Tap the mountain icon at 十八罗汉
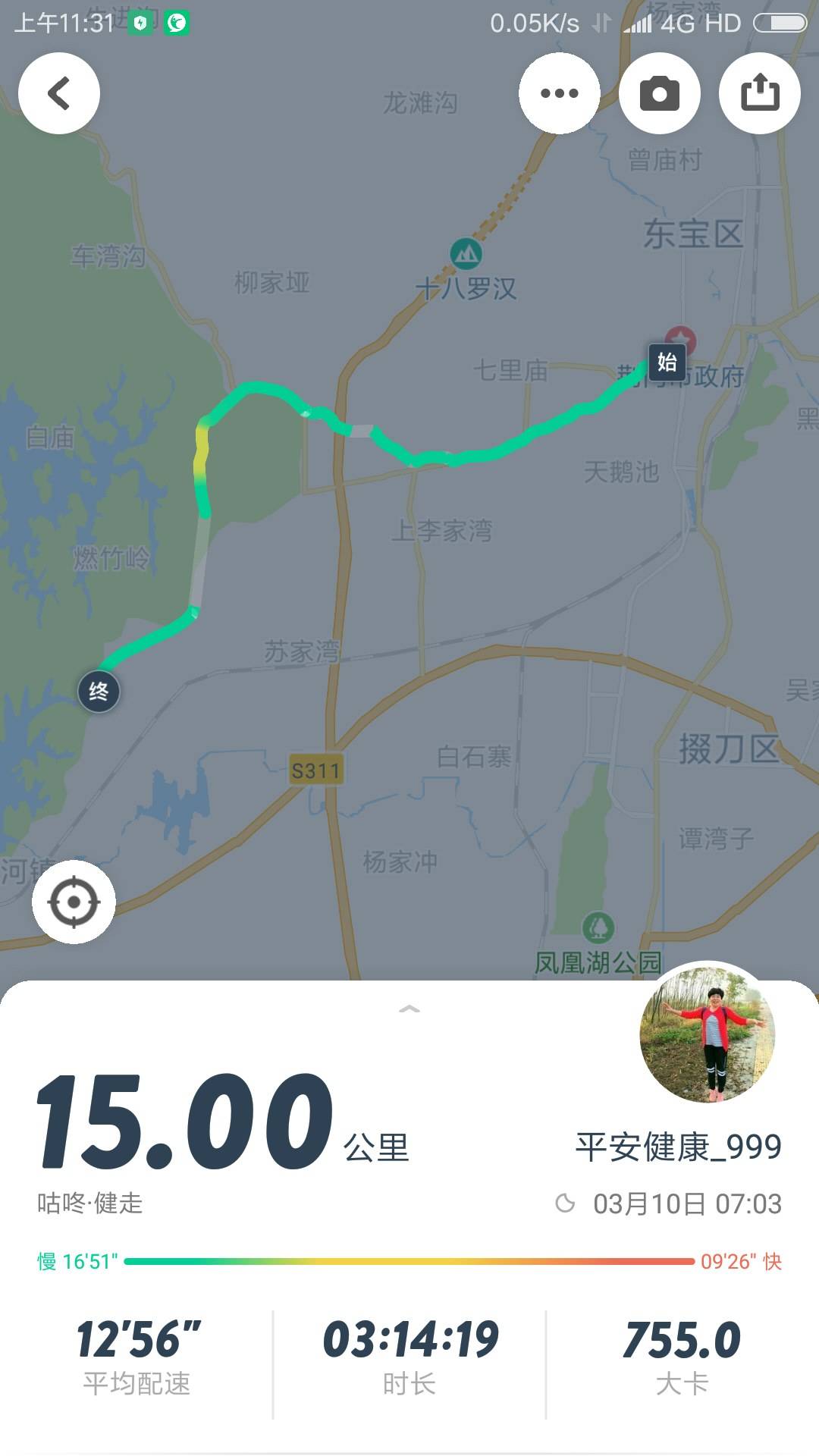 [465, 253]
